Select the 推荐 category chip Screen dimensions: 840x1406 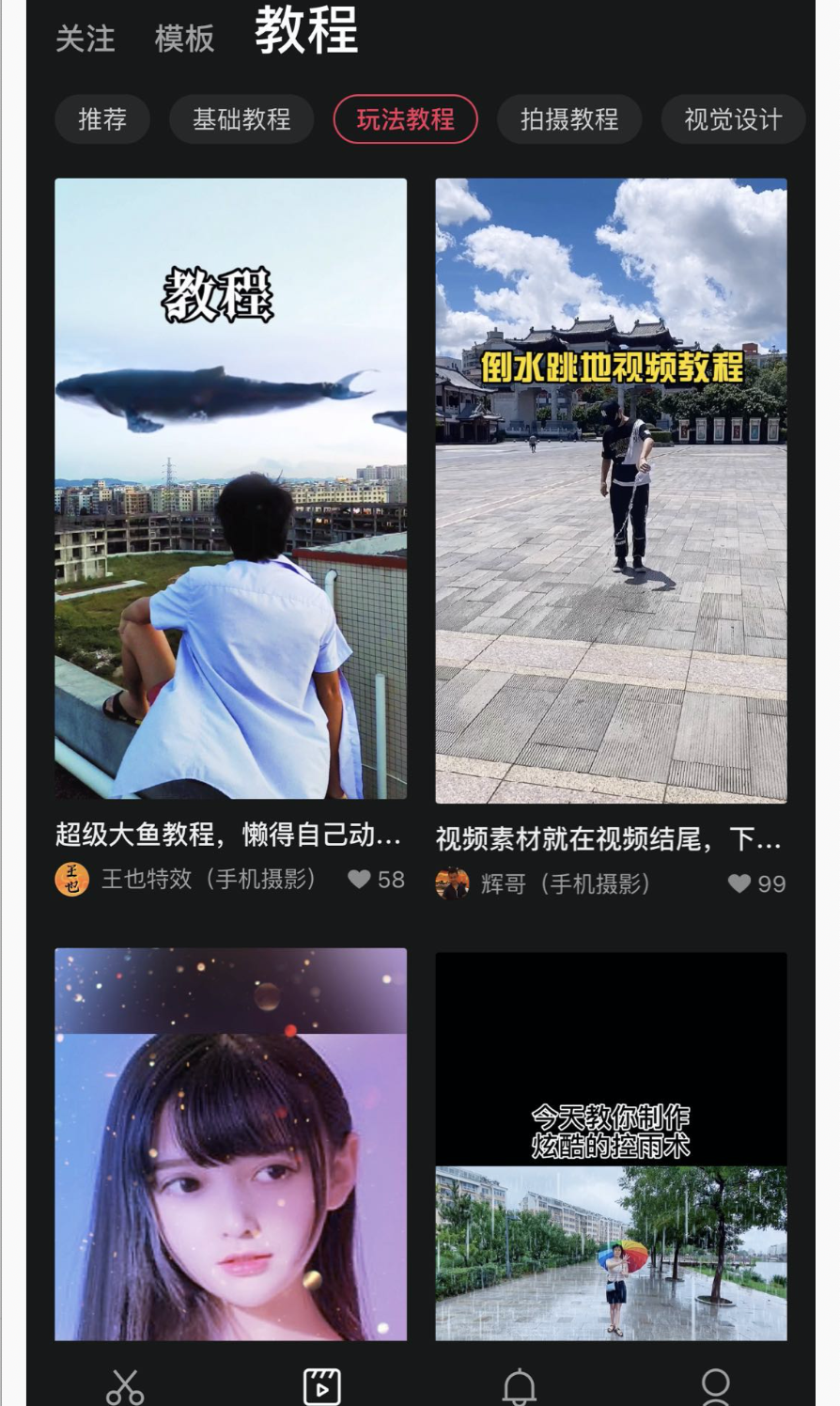[x=101, y=119]
